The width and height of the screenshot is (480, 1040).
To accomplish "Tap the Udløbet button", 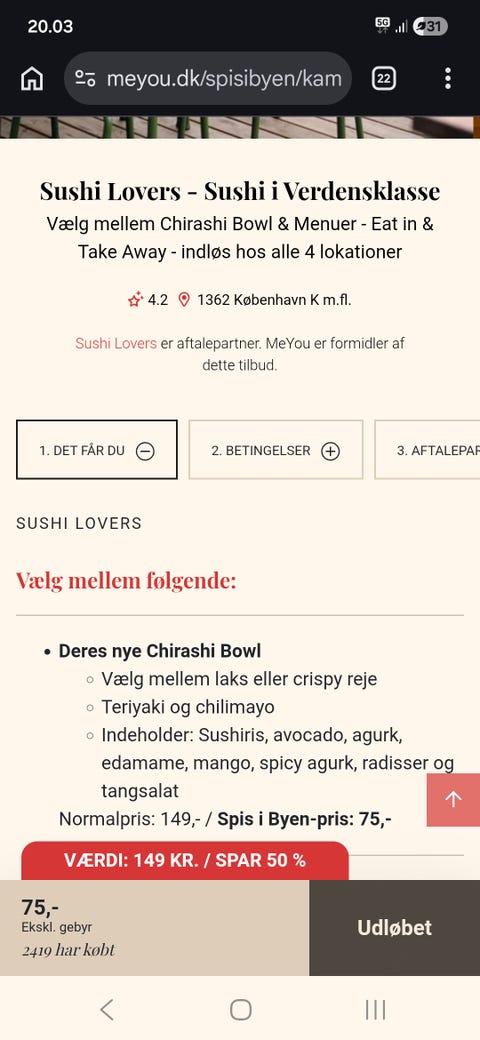I will click(394, 927).
